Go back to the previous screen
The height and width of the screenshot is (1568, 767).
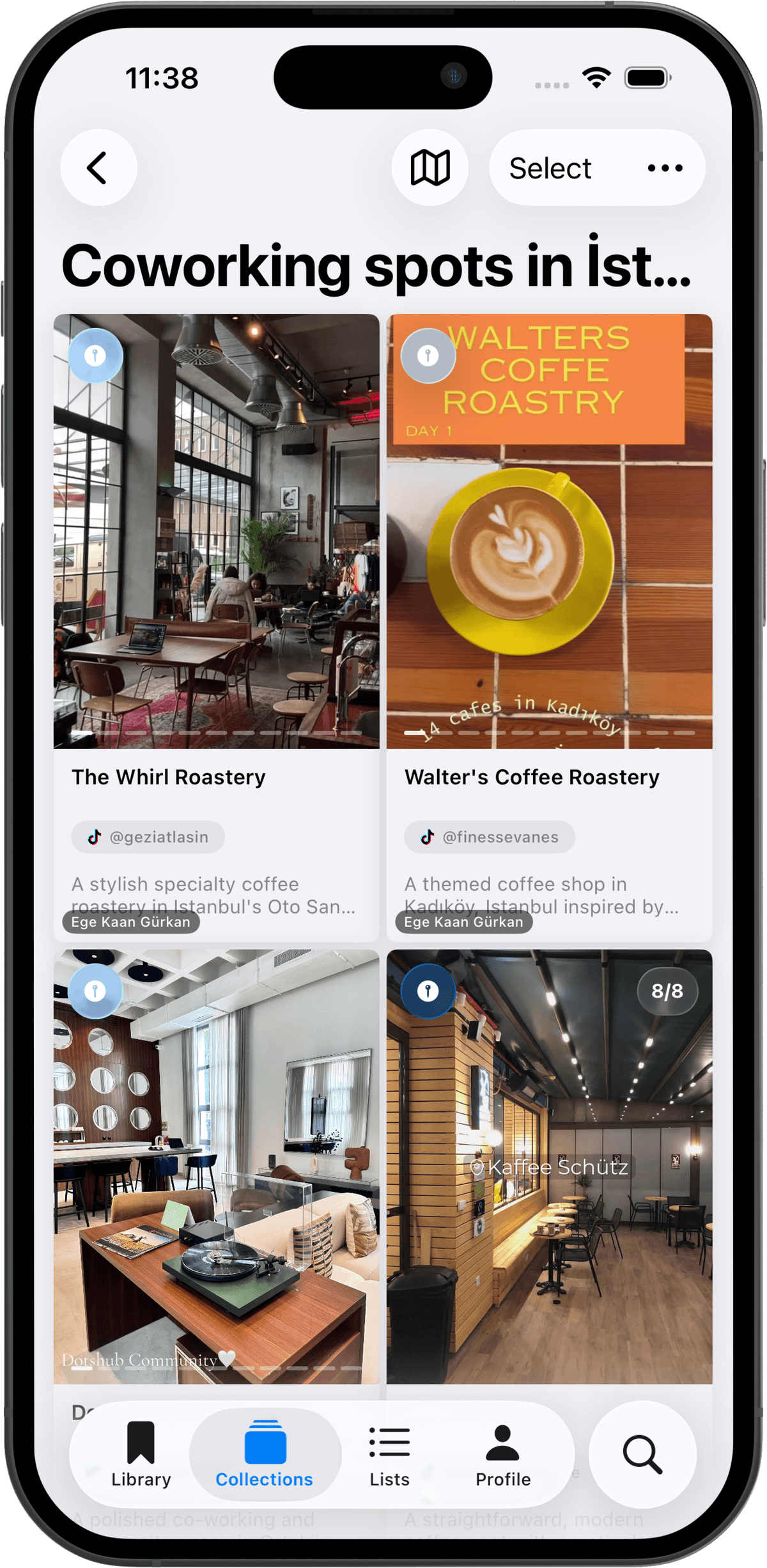click(x=98, y=168)
